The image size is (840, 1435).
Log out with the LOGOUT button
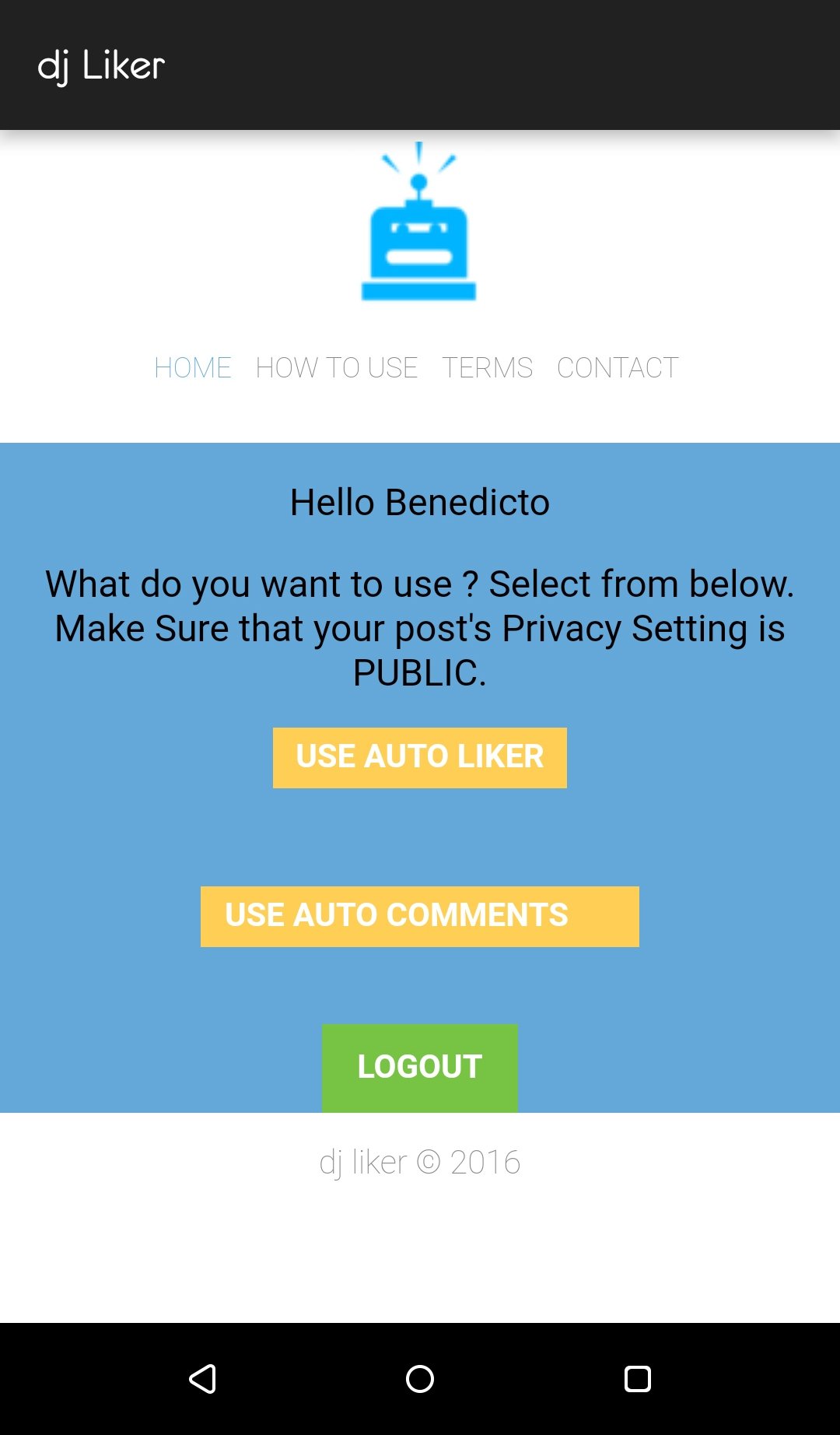pyautogui.click(x=420, y=1068)
